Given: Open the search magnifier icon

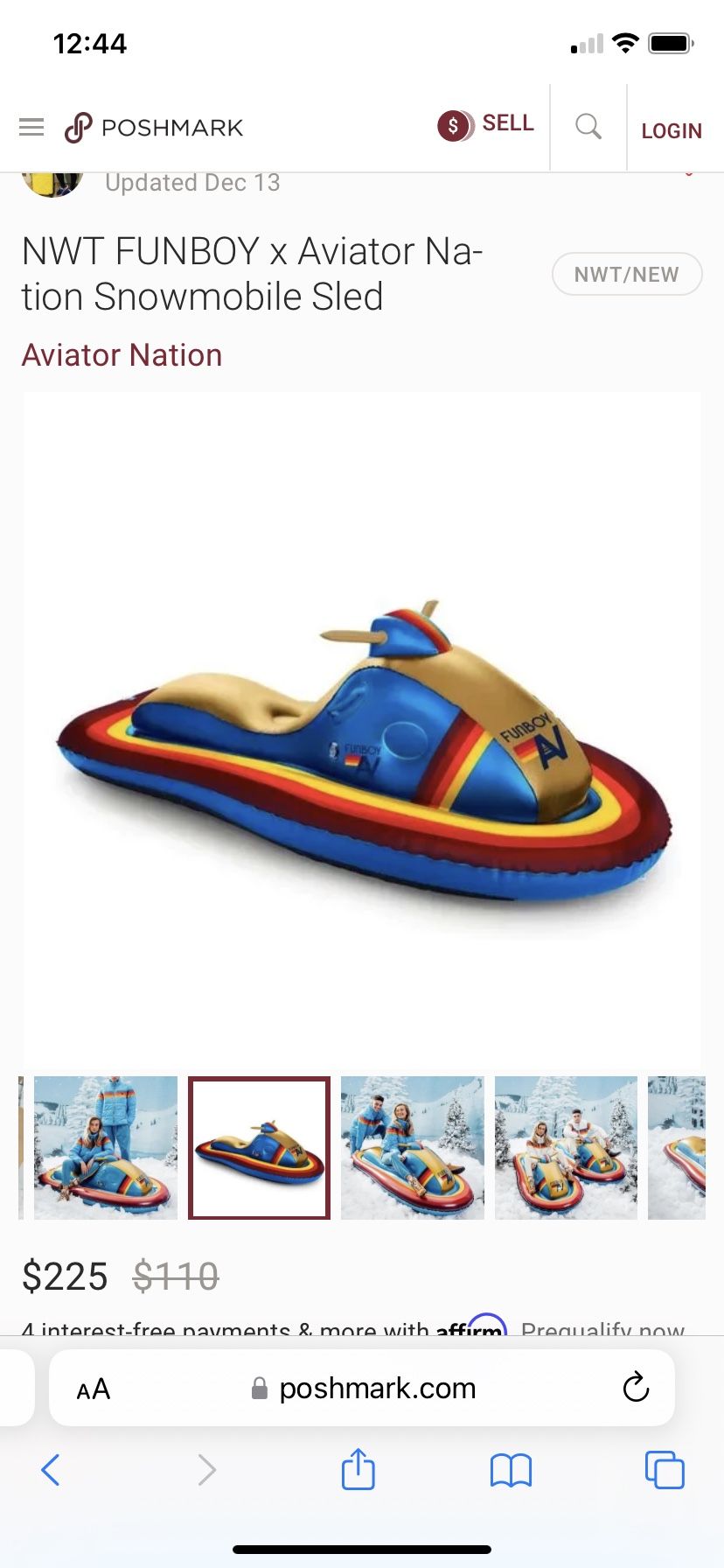Looking at the screenshot, I should pos(588,127).
